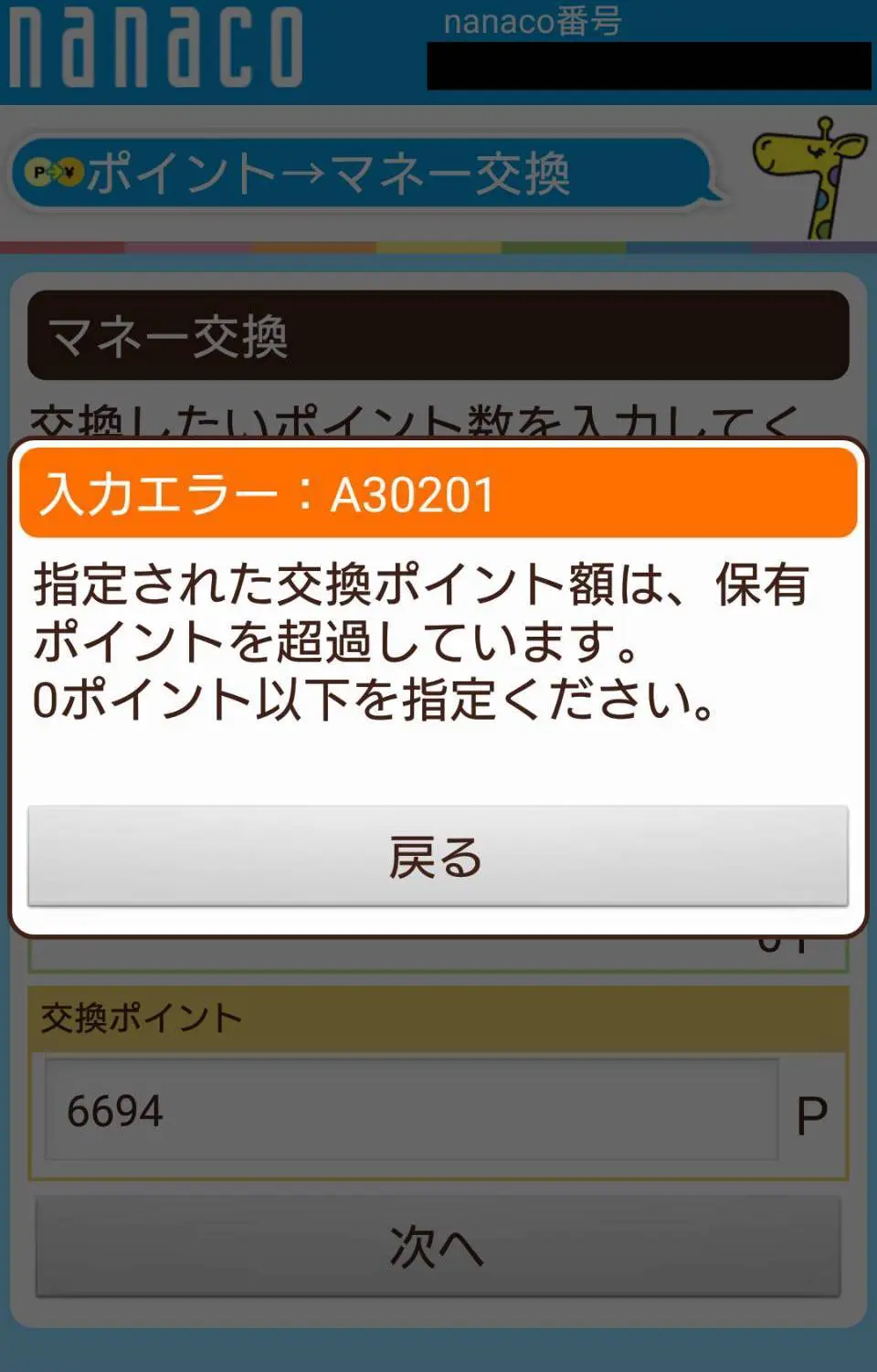The image size is (877, 1372).
Task: Click the rainbow divider stripe
Action: pyautogui.click(x=438, y=245)
